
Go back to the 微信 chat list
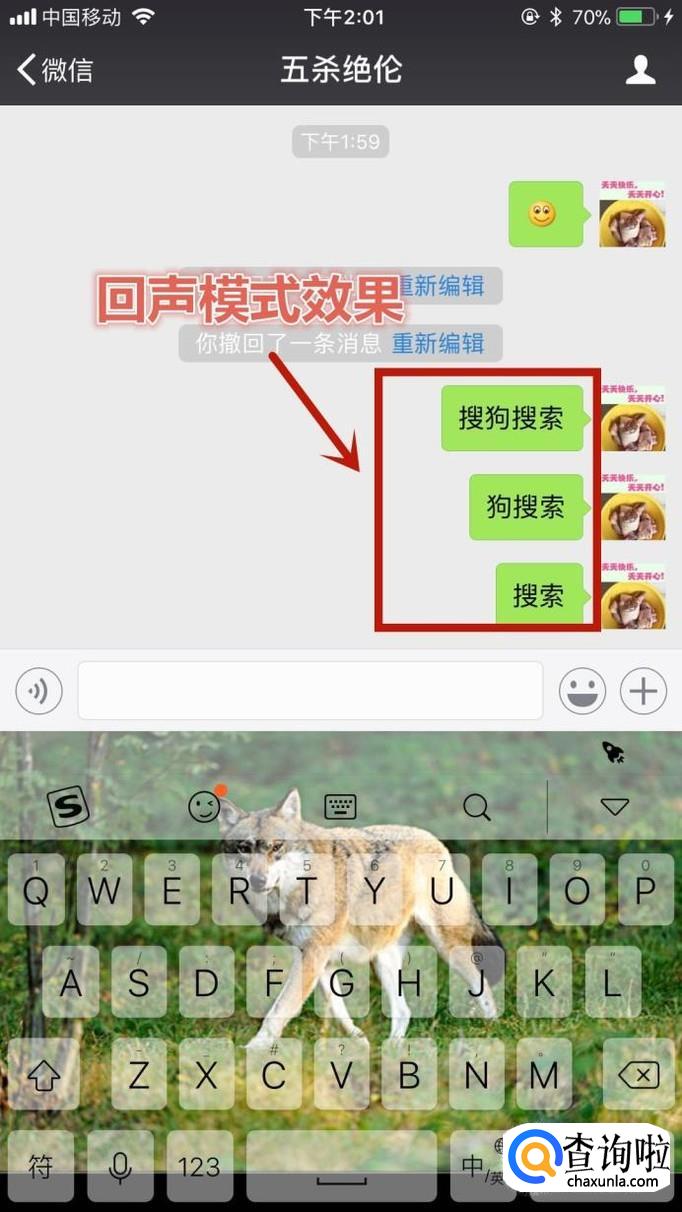click(55, 70)
